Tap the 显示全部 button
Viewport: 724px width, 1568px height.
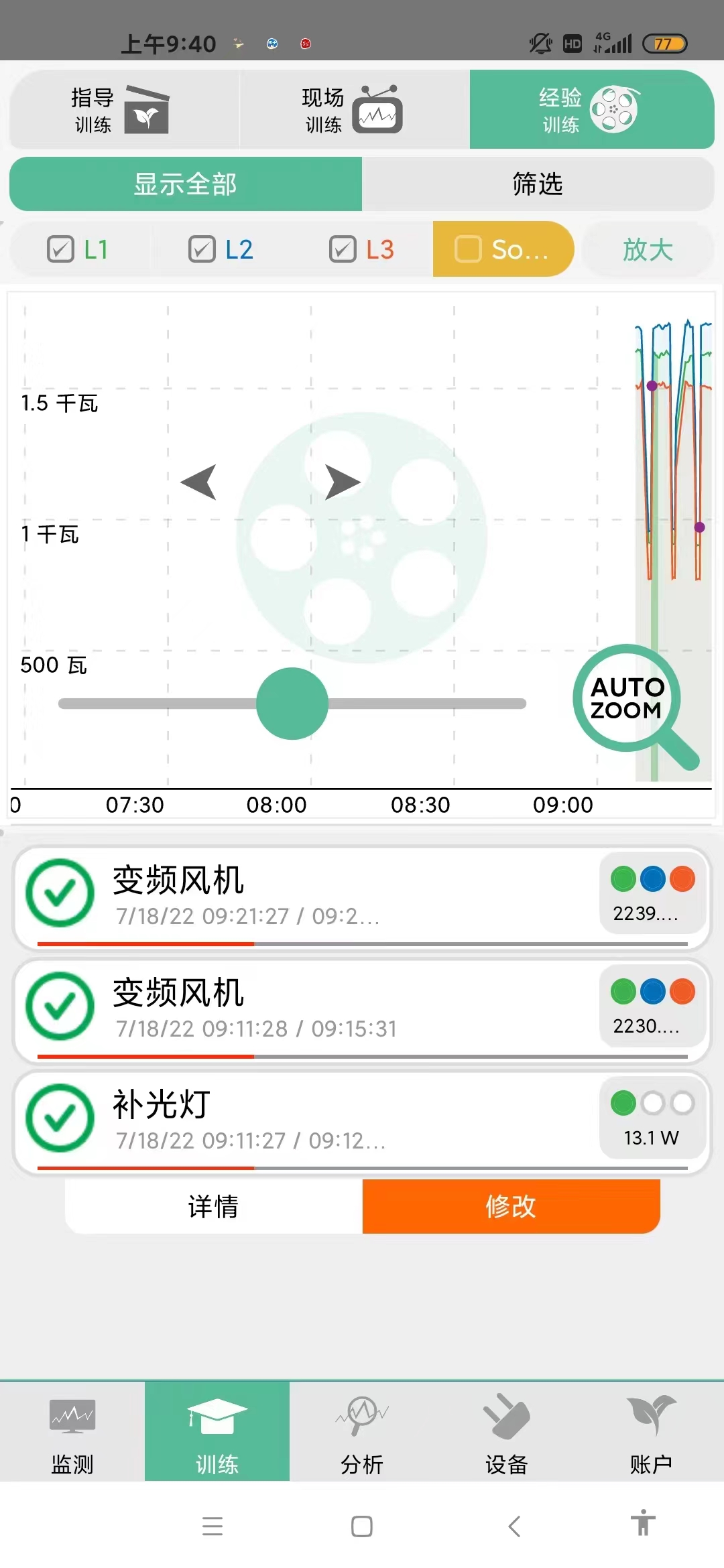click(186, 184)
